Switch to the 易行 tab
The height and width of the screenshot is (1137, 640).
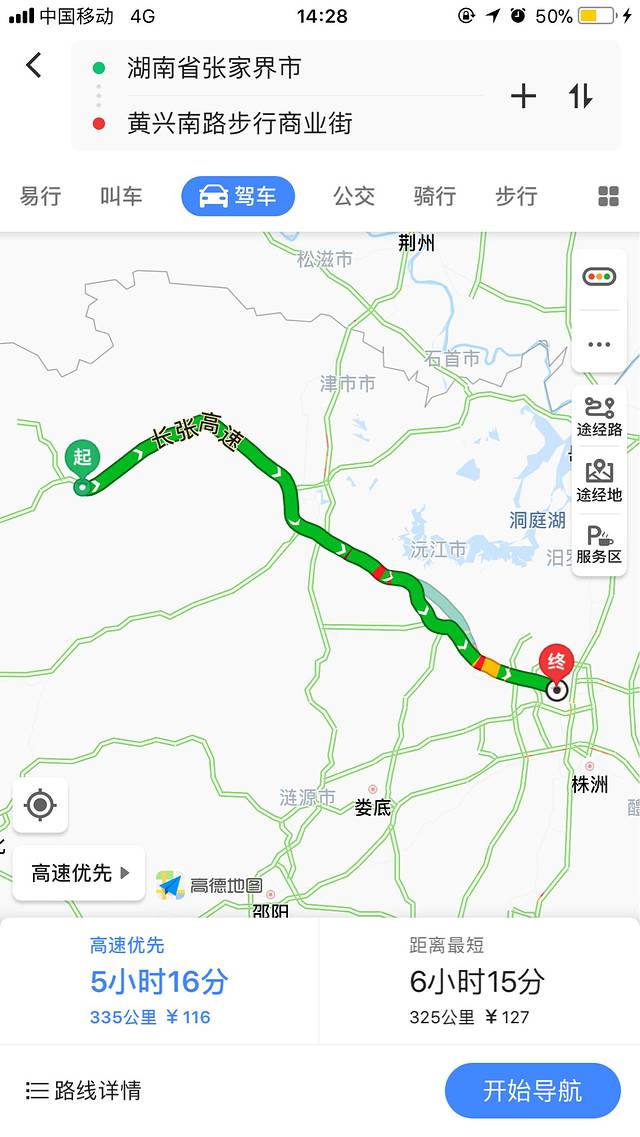[x=40, y=196]
